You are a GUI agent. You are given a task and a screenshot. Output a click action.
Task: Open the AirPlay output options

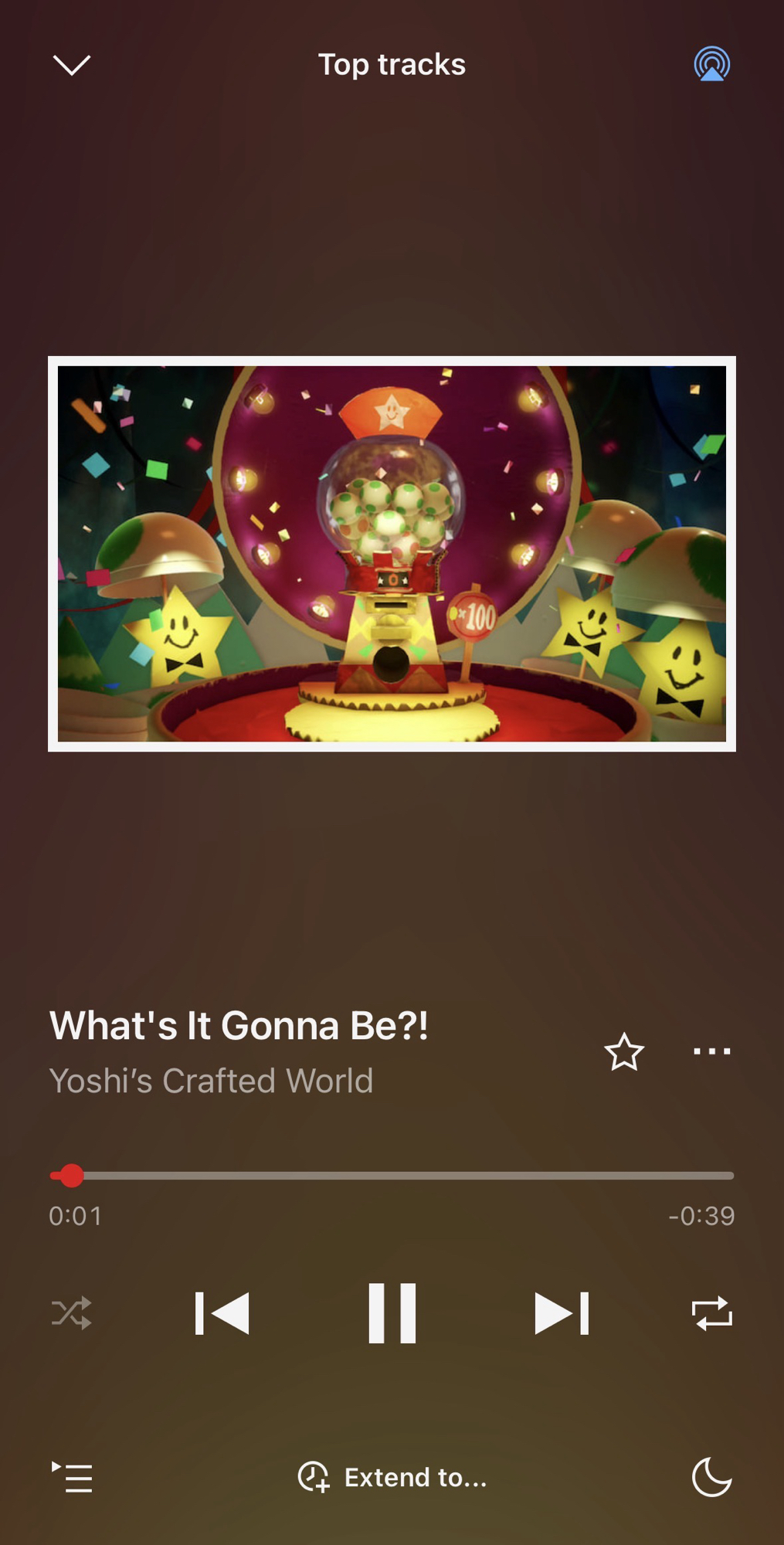click(711, 64)
